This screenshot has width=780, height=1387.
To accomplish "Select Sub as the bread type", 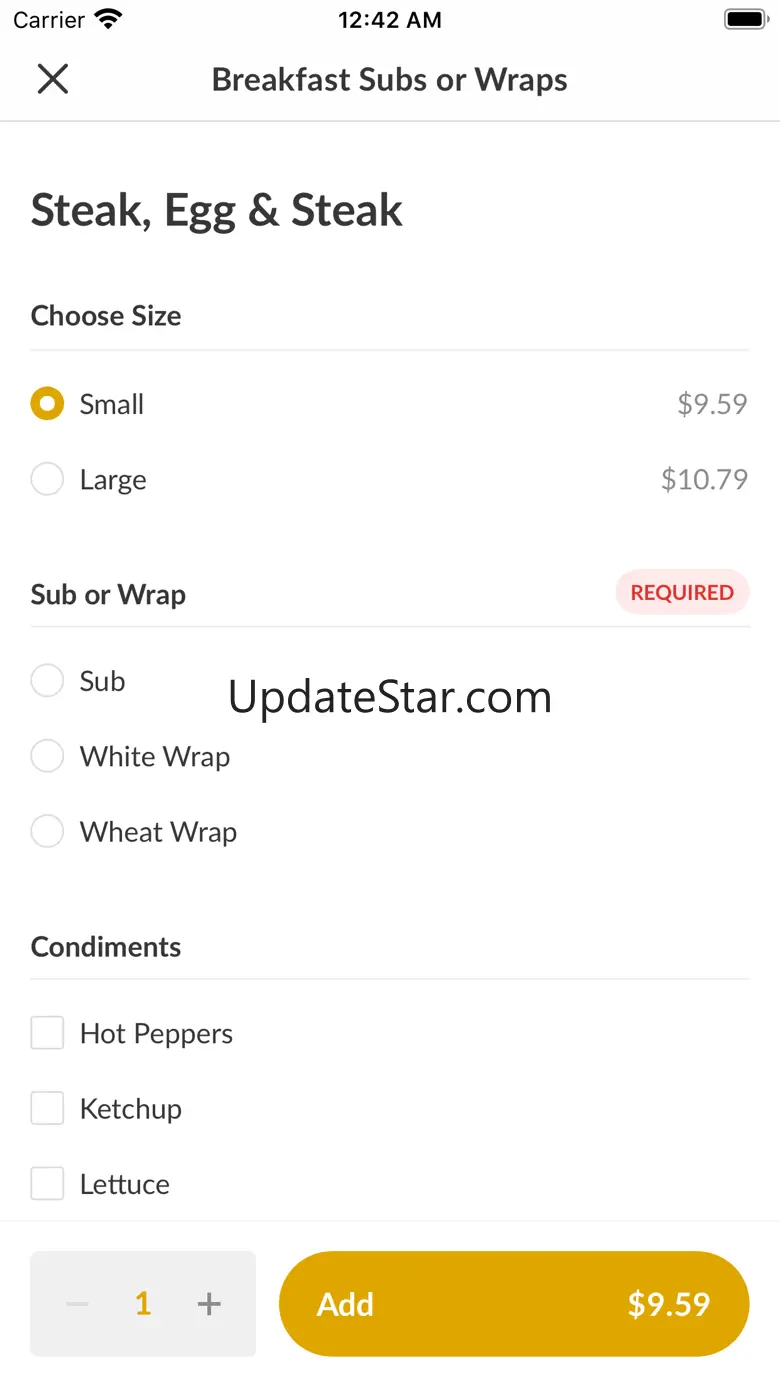I will pyautogui.click(x=47, y=681).
